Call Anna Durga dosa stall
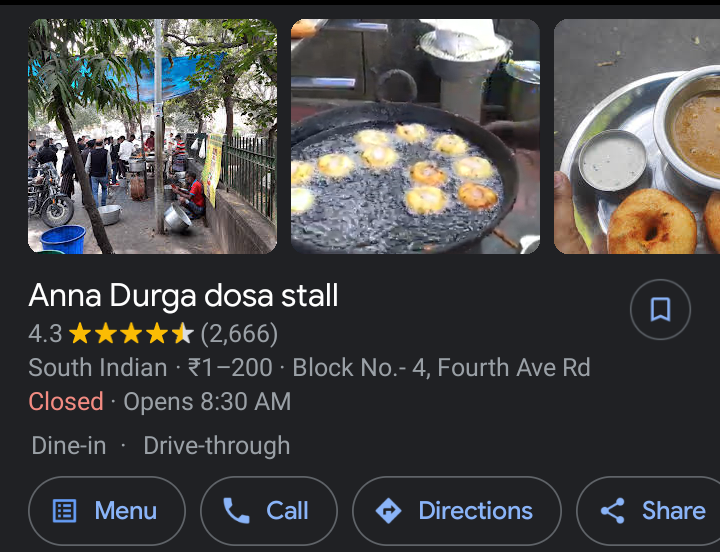 coord(268,511)
